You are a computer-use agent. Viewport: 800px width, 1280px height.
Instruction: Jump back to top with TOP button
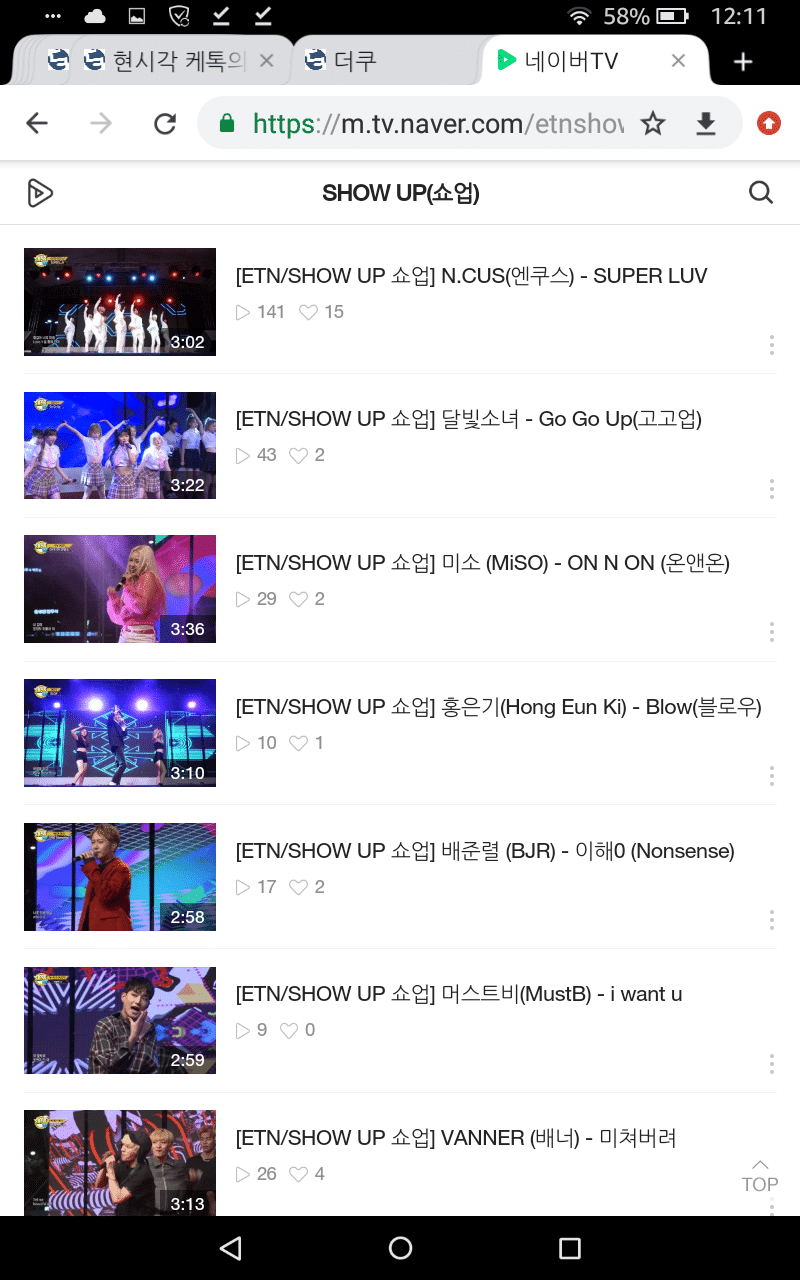759,1176
